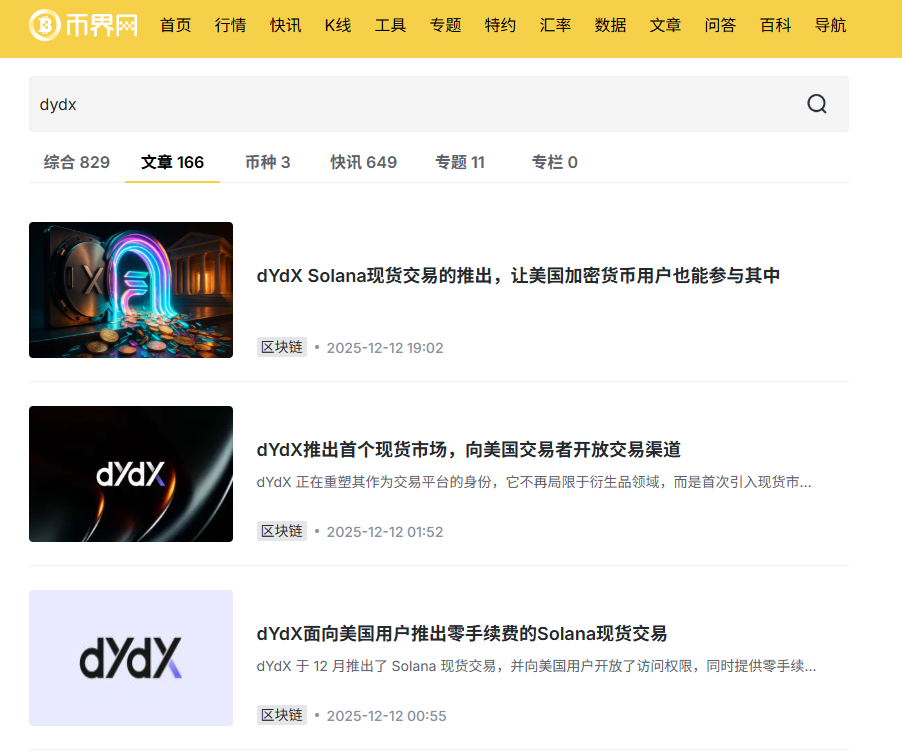Screen dimensions: 902x752
Task: Open 行情 in the top navigation
Action: point(231,25)
